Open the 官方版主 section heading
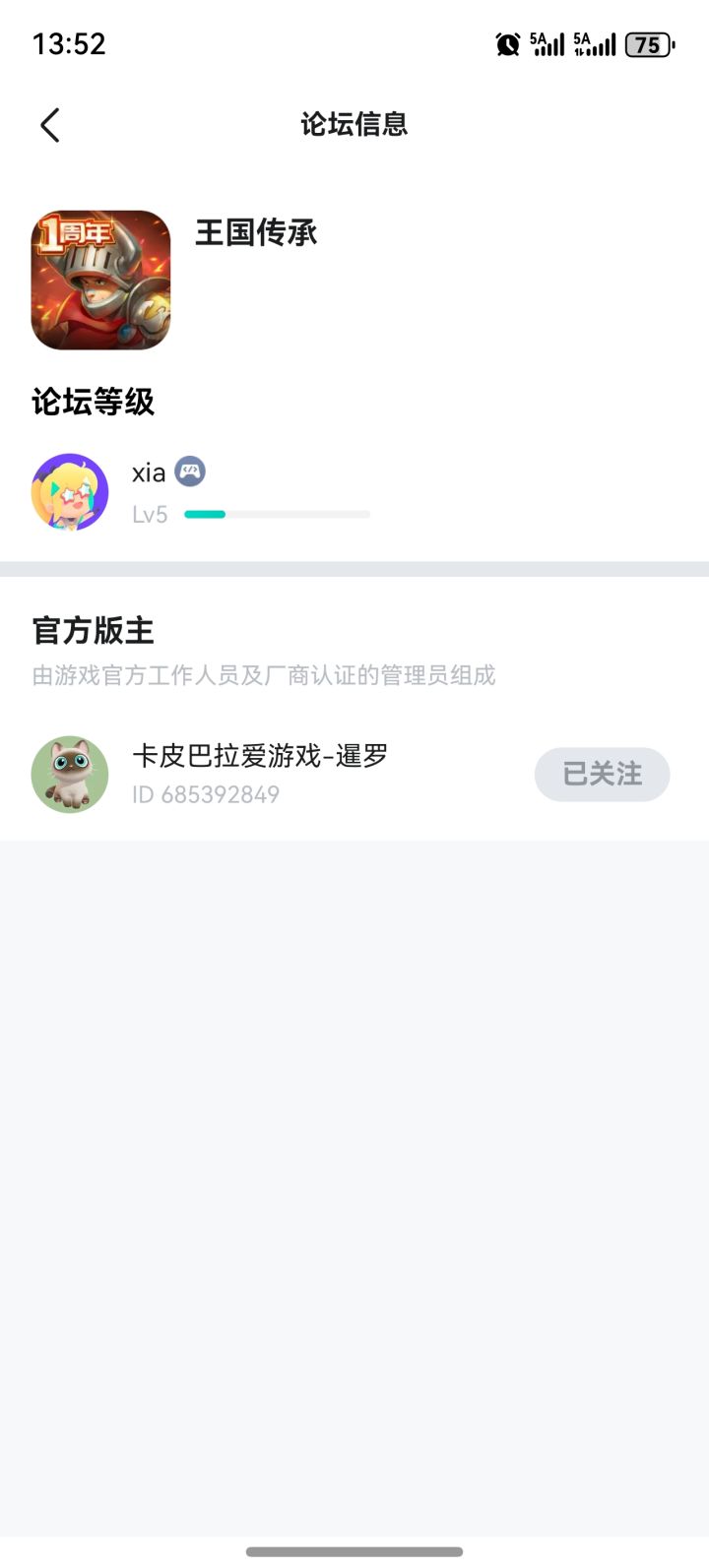 click(x=93, y=631)
